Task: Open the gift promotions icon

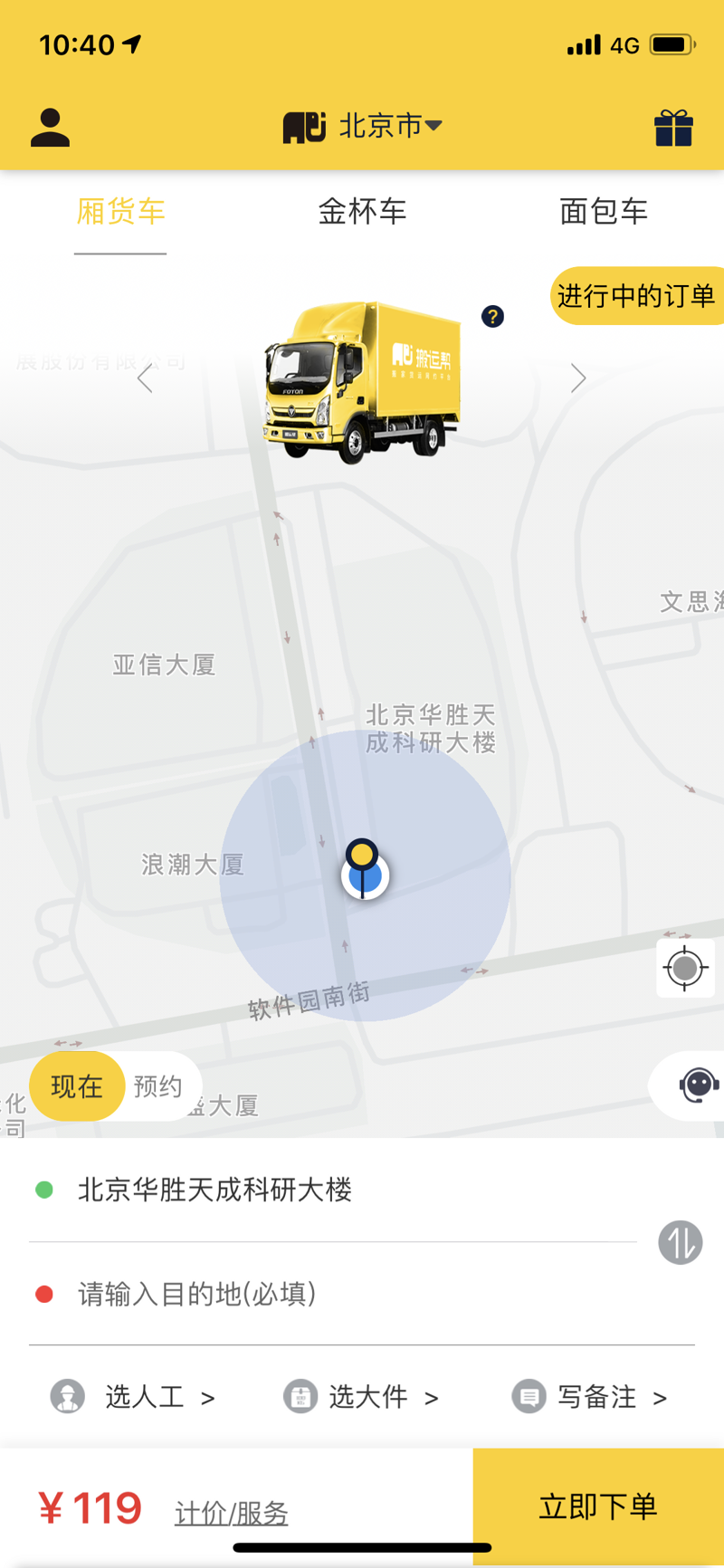Action: pyautogui.click(x=674, y=127)
